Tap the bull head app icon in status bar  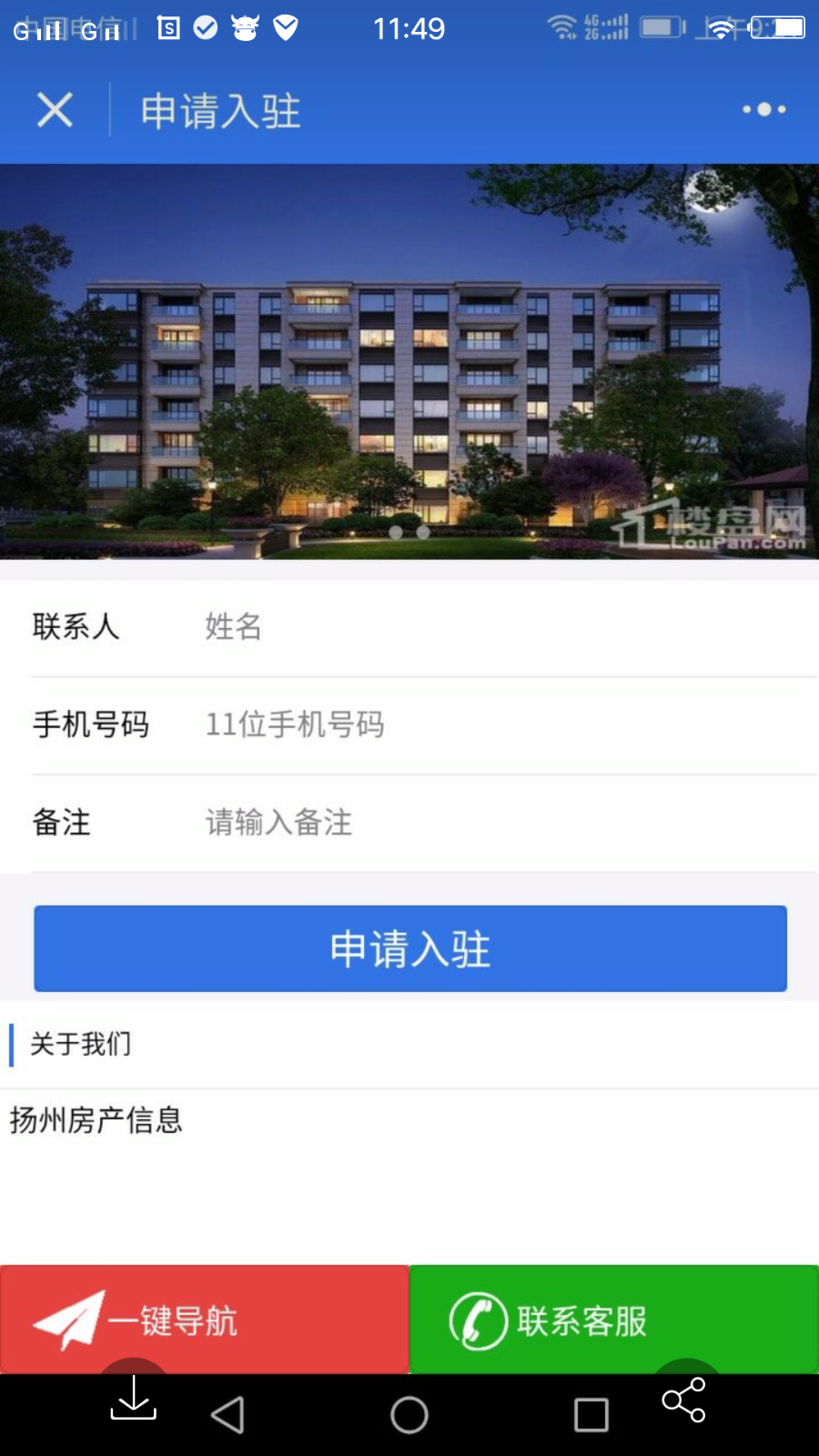[244, 27]
